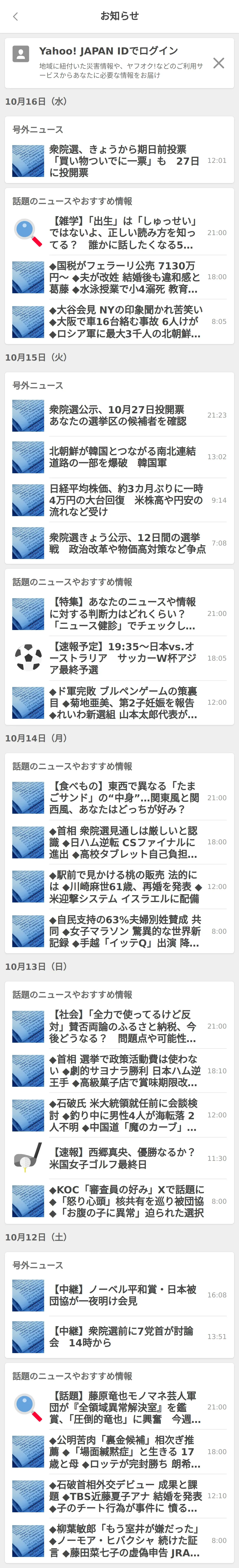Open 国税がフェラーリ公売 7130万円 digest

[x=119, y=277]
